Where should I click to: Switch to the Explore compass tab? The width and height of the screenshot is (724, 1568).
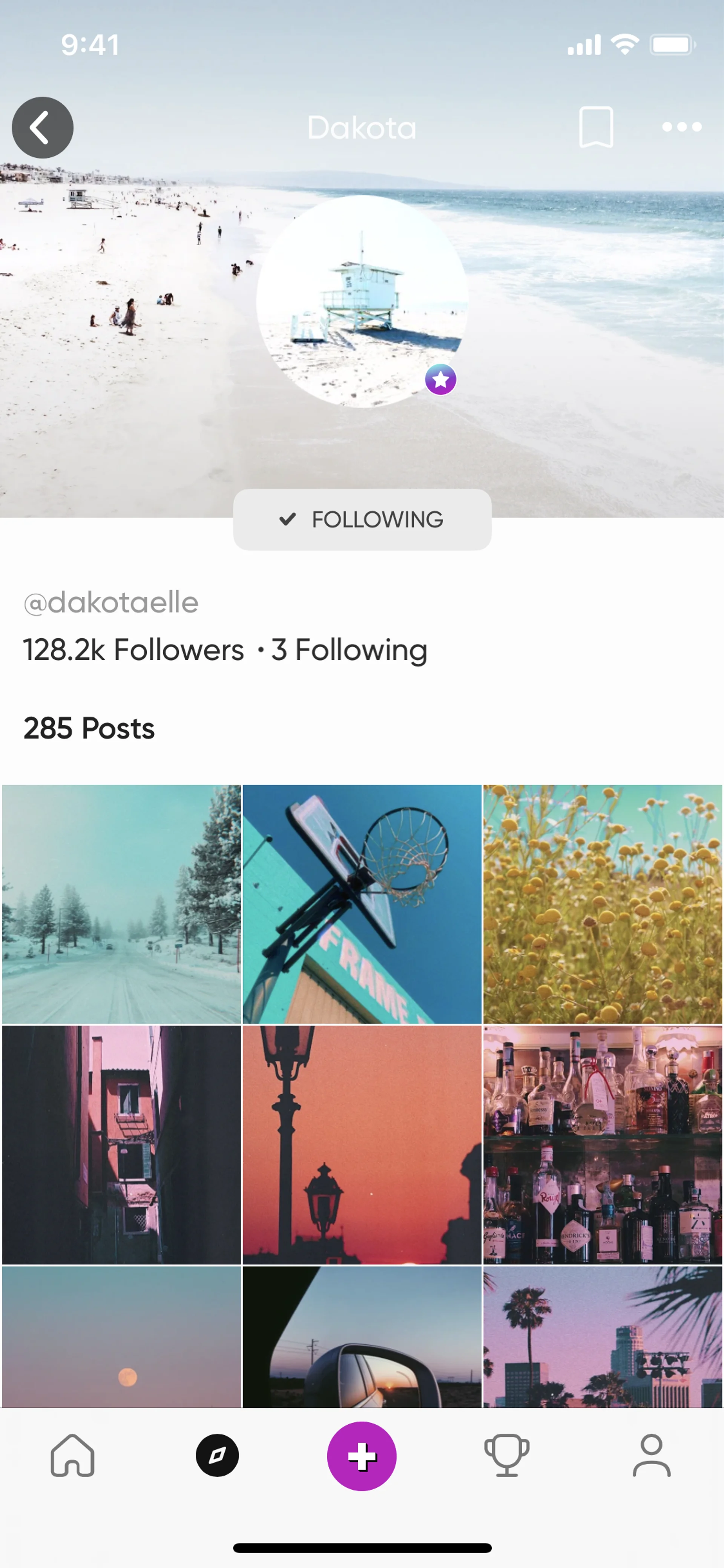click(x=217, y=1456)
